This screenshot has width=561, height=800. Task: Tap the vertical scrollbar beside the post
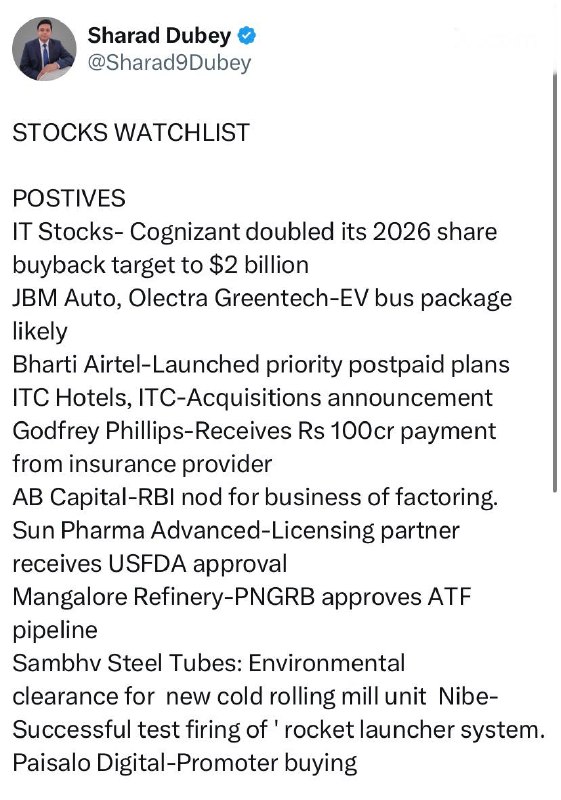[555, 282]
